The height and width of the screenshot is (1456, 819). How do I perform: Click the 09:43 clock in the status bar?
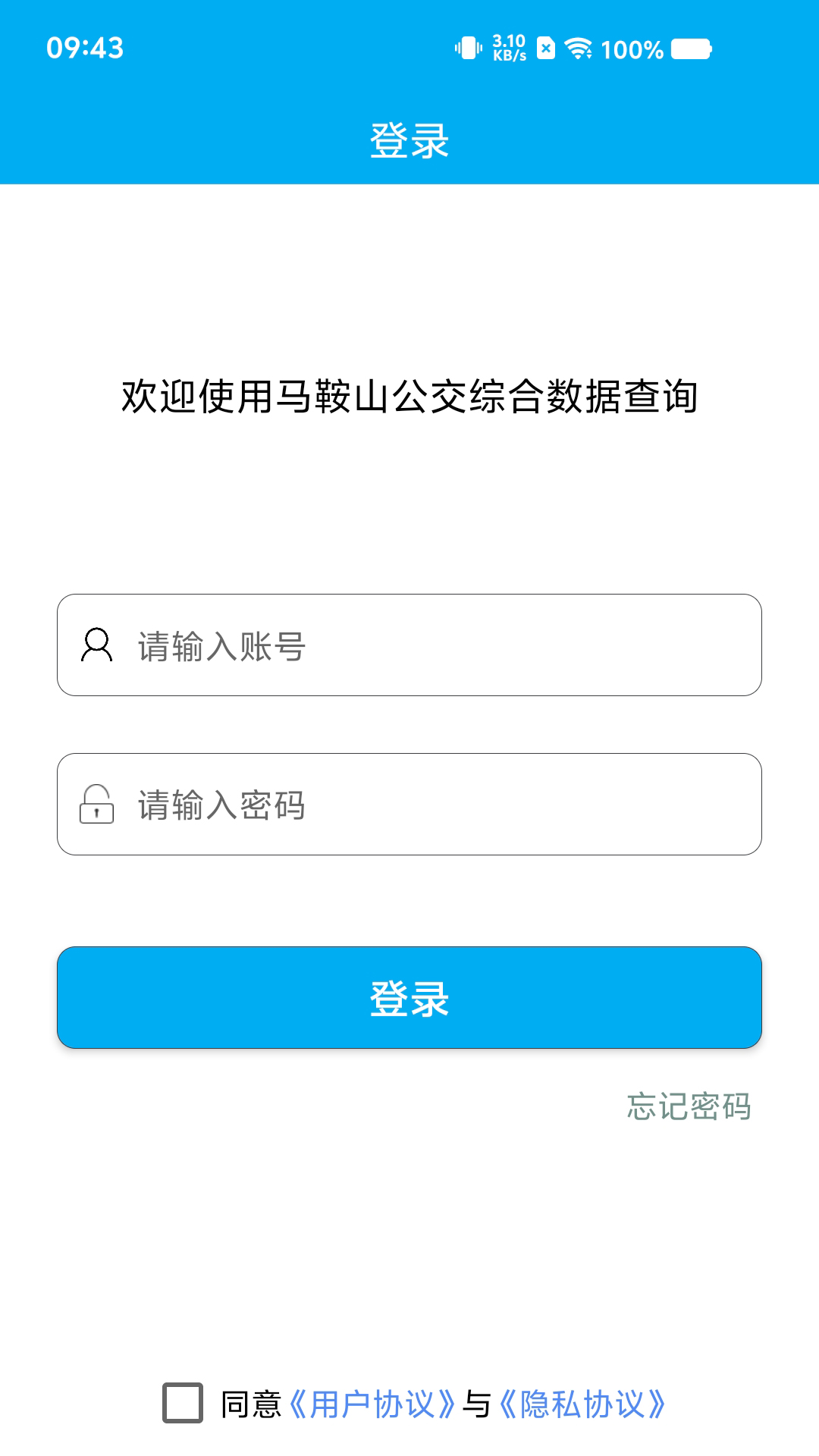(x=84, y=48)
